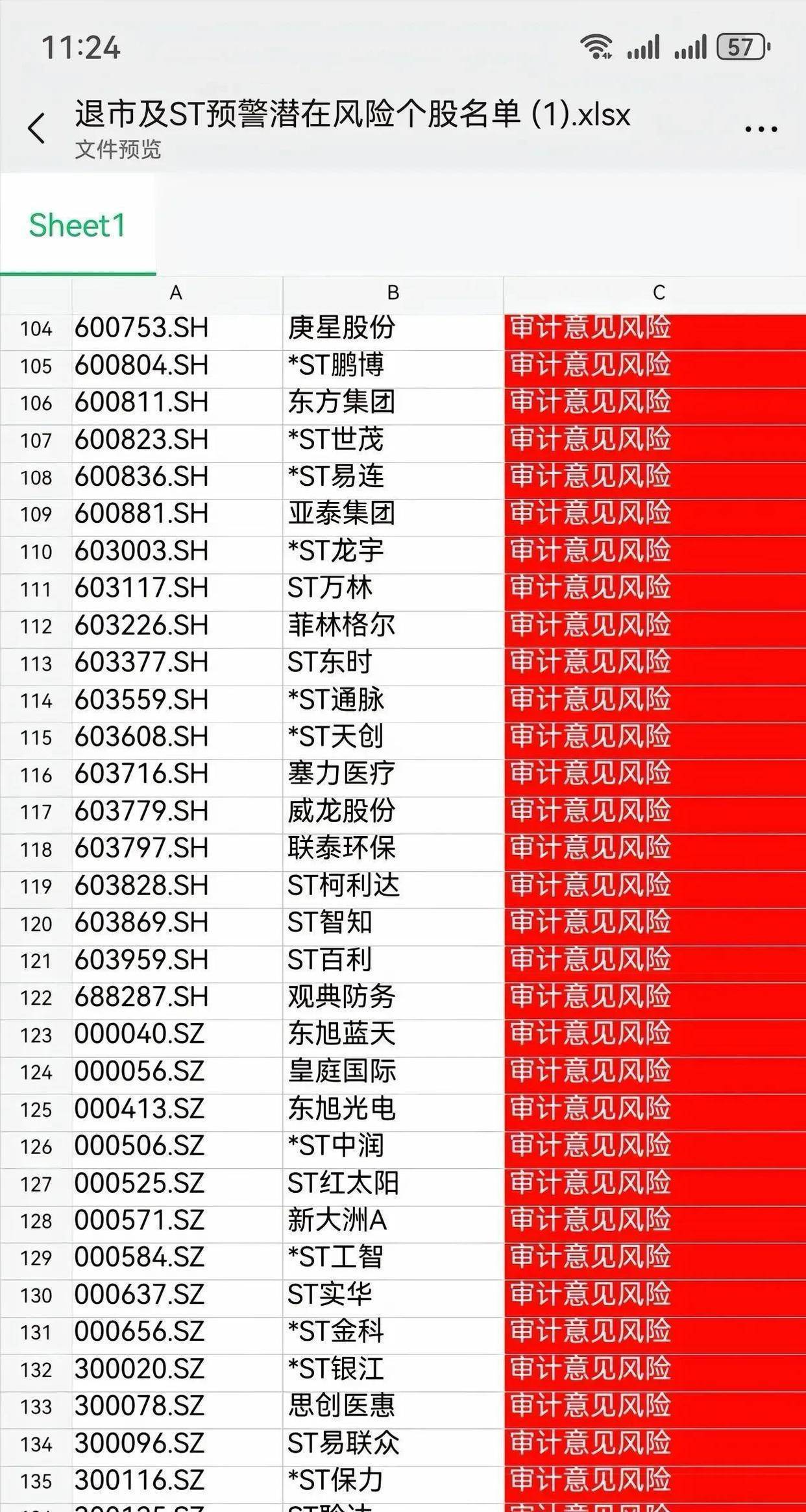This screenshot has height=1512, width=806.
Task: Tap the battery indicator showing 57
Action: [x=740, y=45]
